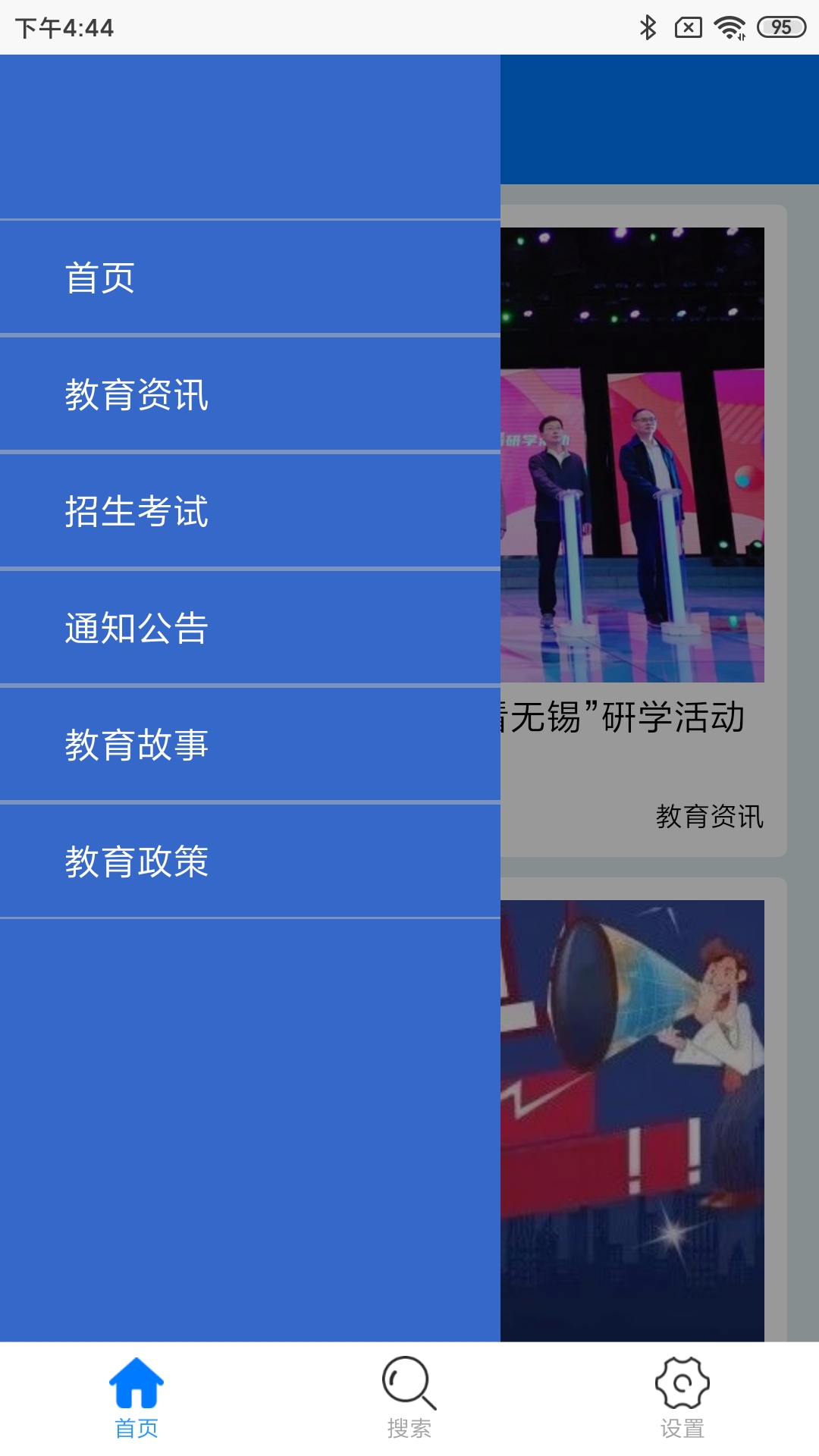Open 教育故事 from the drawer menu

(138, 744)
